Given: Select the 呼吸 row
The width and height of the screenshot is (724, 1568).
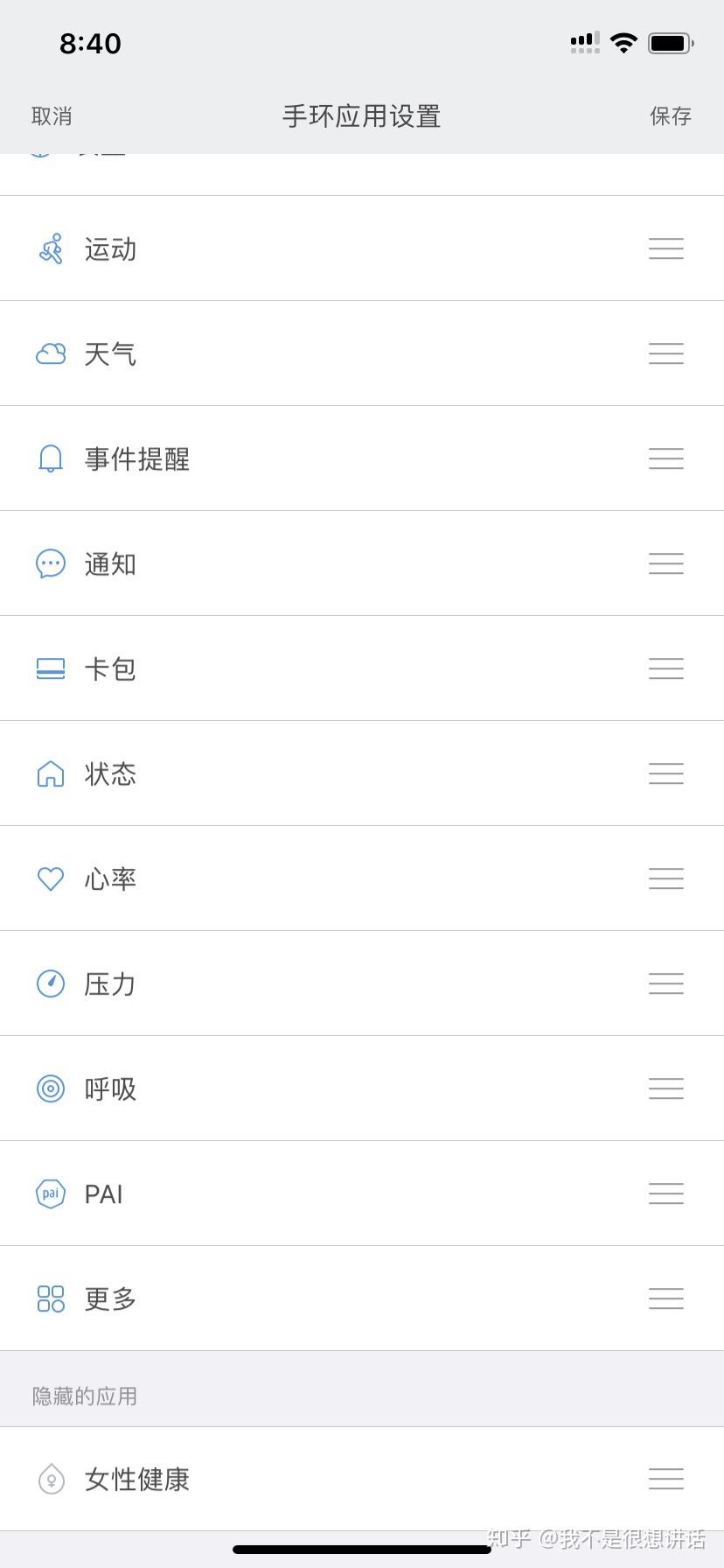Looking at the screenshot, I should point(362,1088).
